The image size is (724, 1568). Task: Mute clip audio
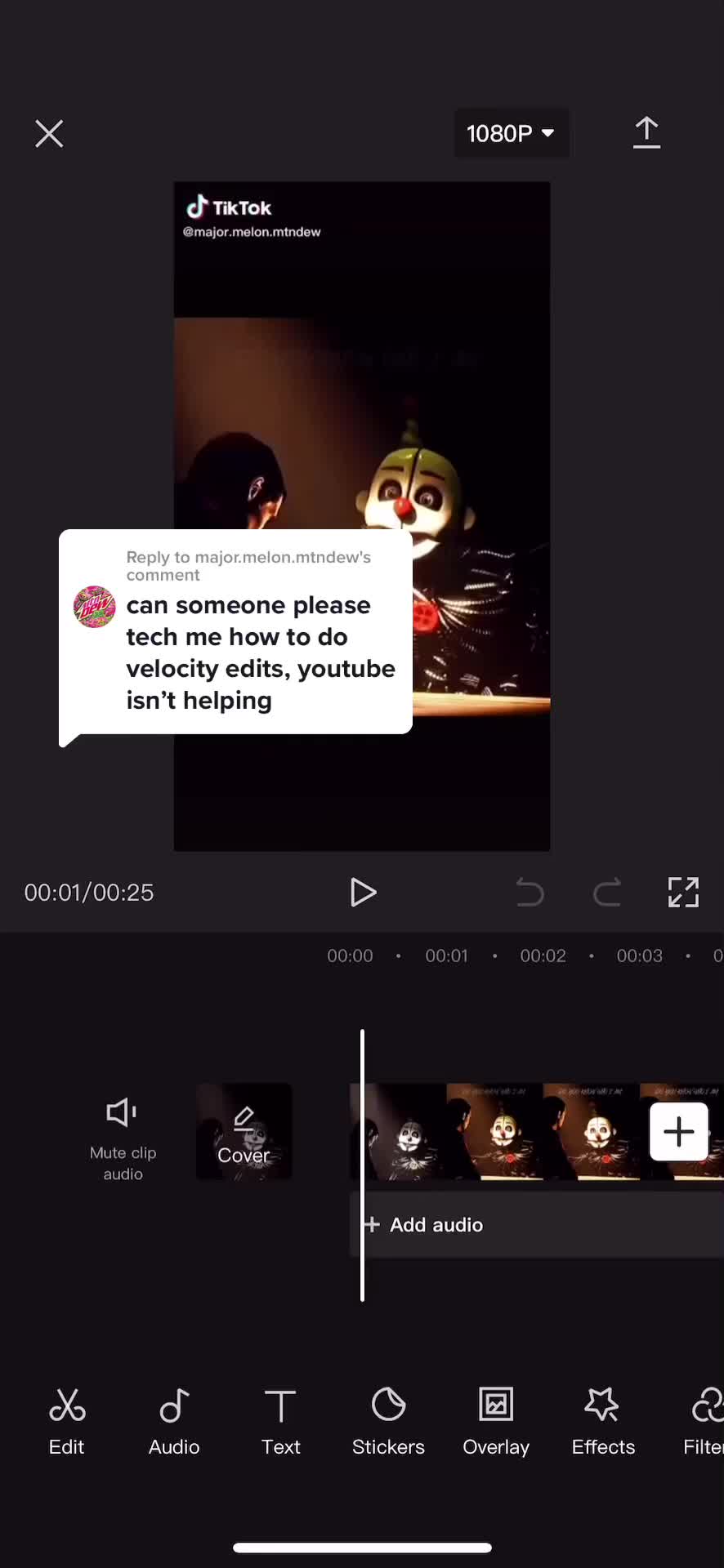point(123,1138)
